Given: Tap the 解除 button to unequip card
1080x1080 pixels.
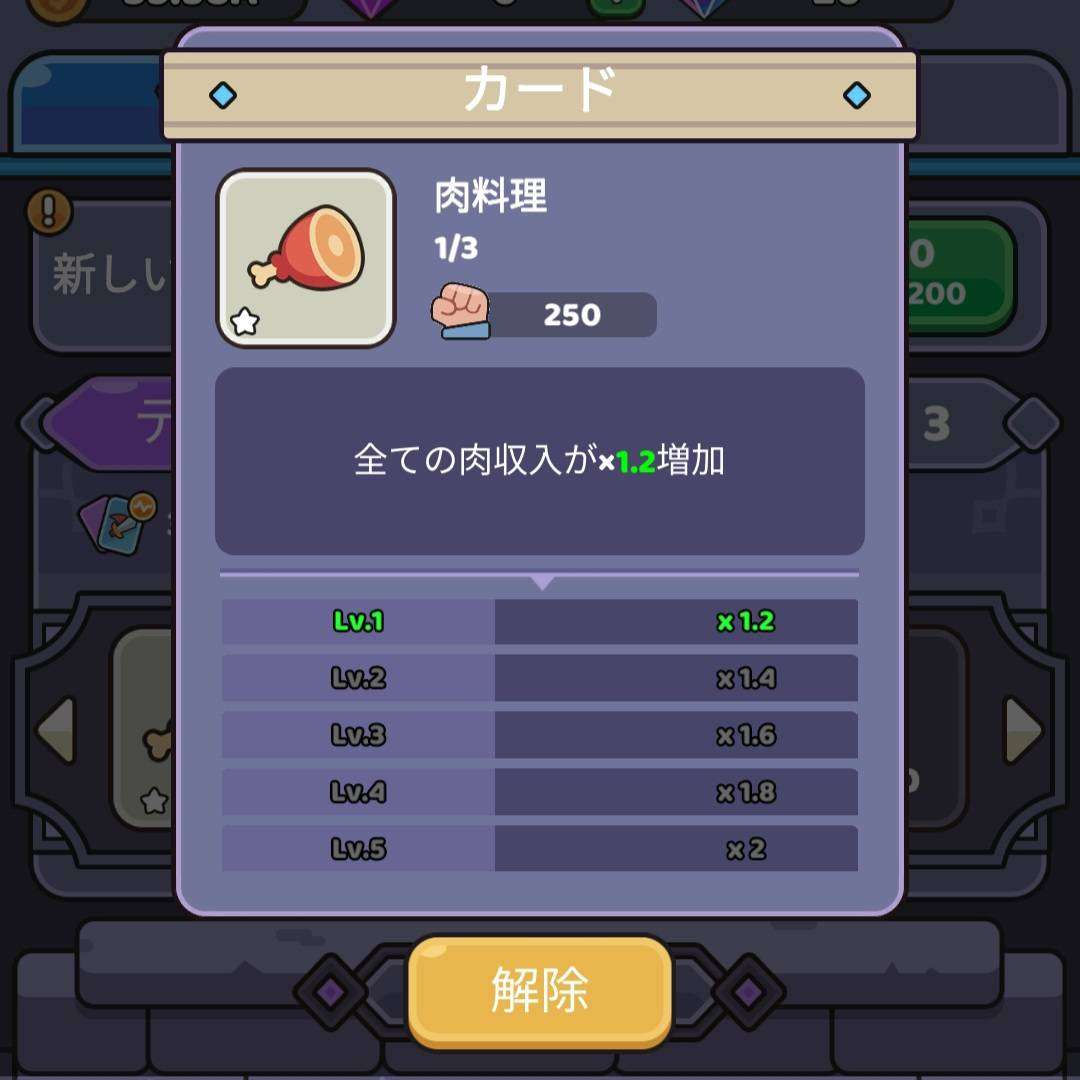Looking at the screenshot, I should 539,990.
